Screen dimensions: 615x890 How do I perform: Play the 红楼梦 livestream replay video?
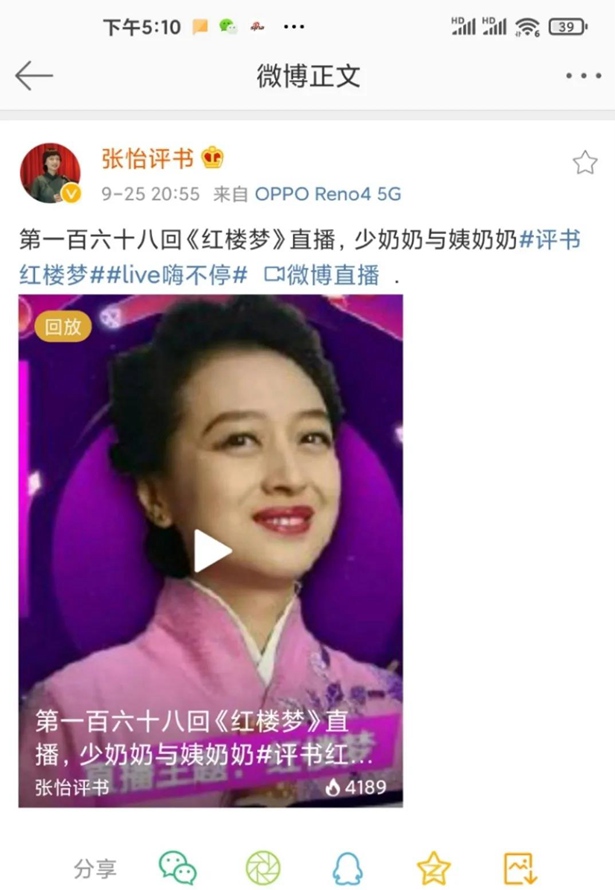(x=211, y=551)
